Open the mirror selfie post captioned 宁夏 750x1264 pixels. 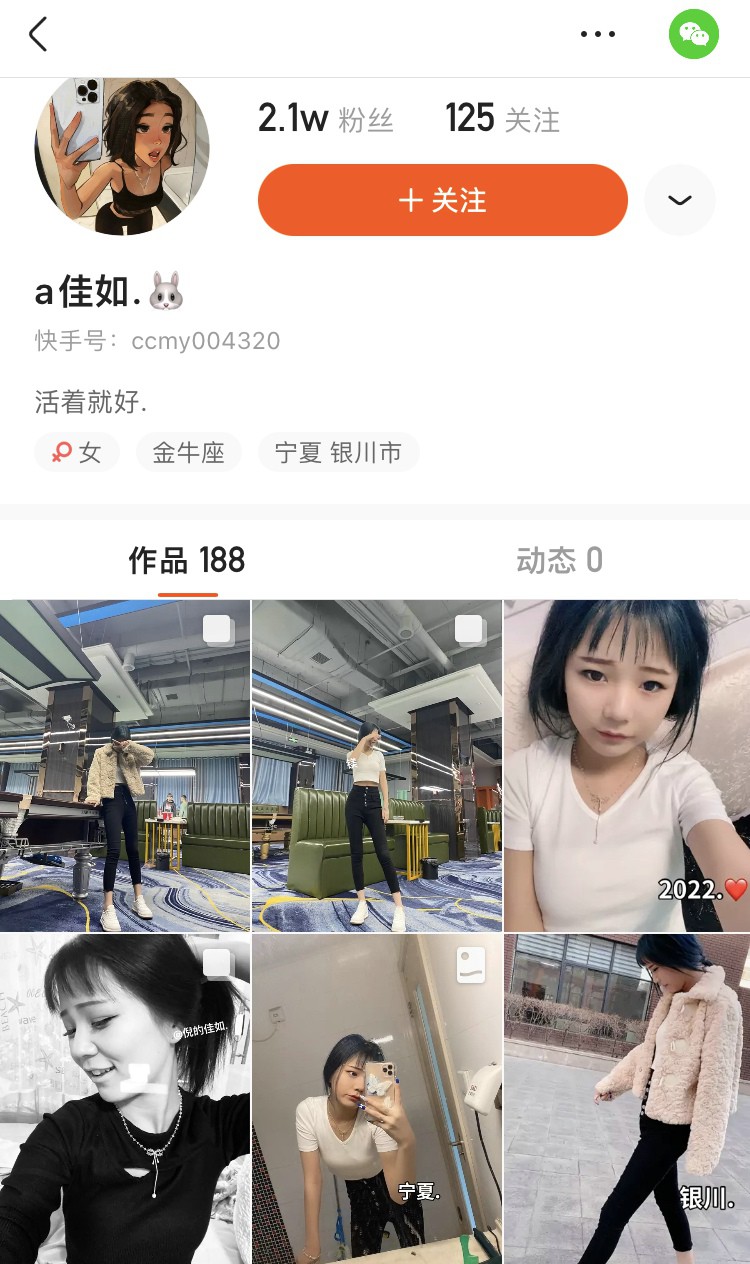pyautogui.click(x=377, y=1098)
